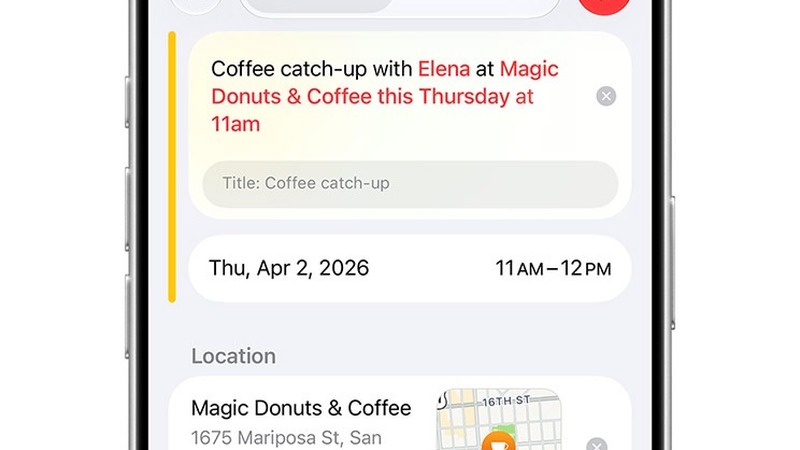Tap the red confirm button at top
800x450 pixels.
pos(604,4)
